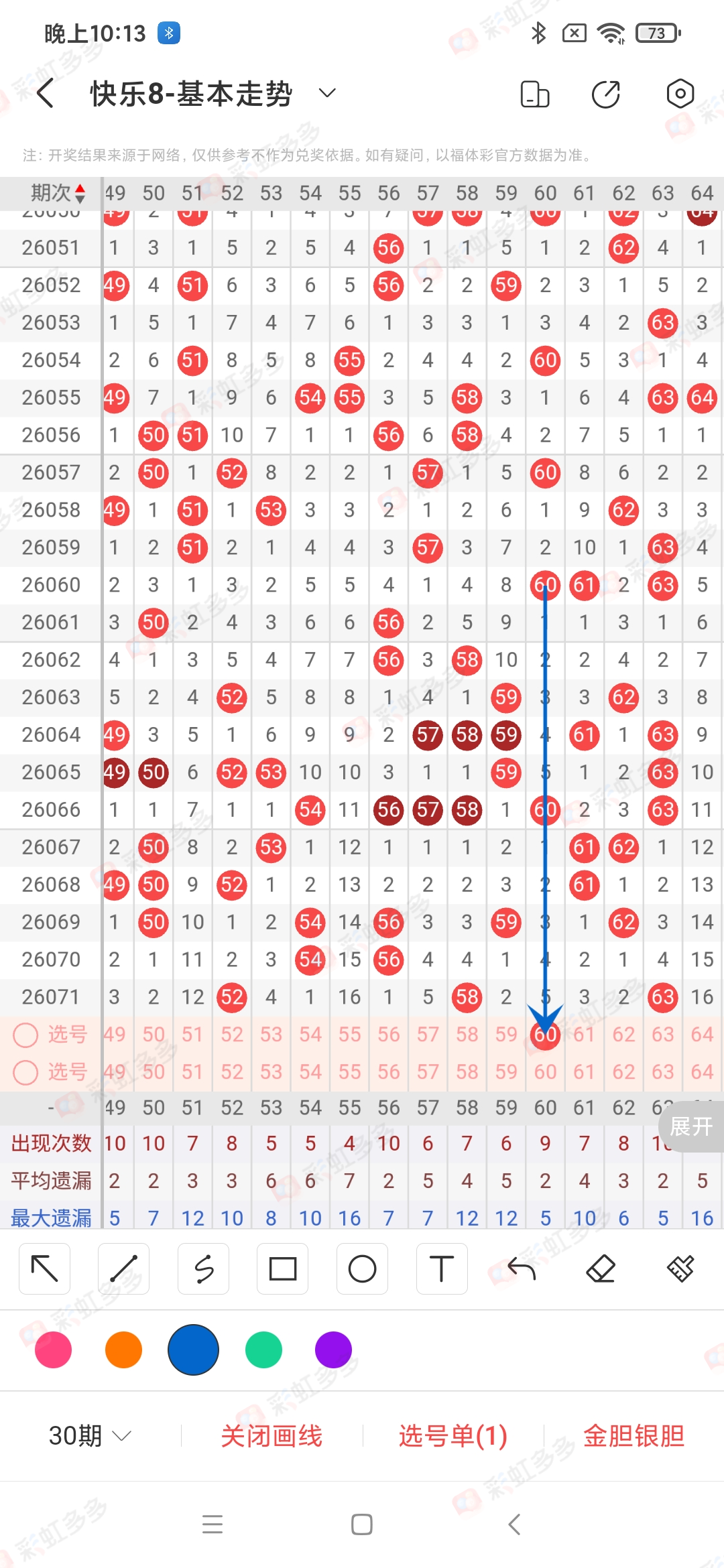Go back from the 快乐8 trend page
This screenshot has width=724, height=1568.
[46, 93]
